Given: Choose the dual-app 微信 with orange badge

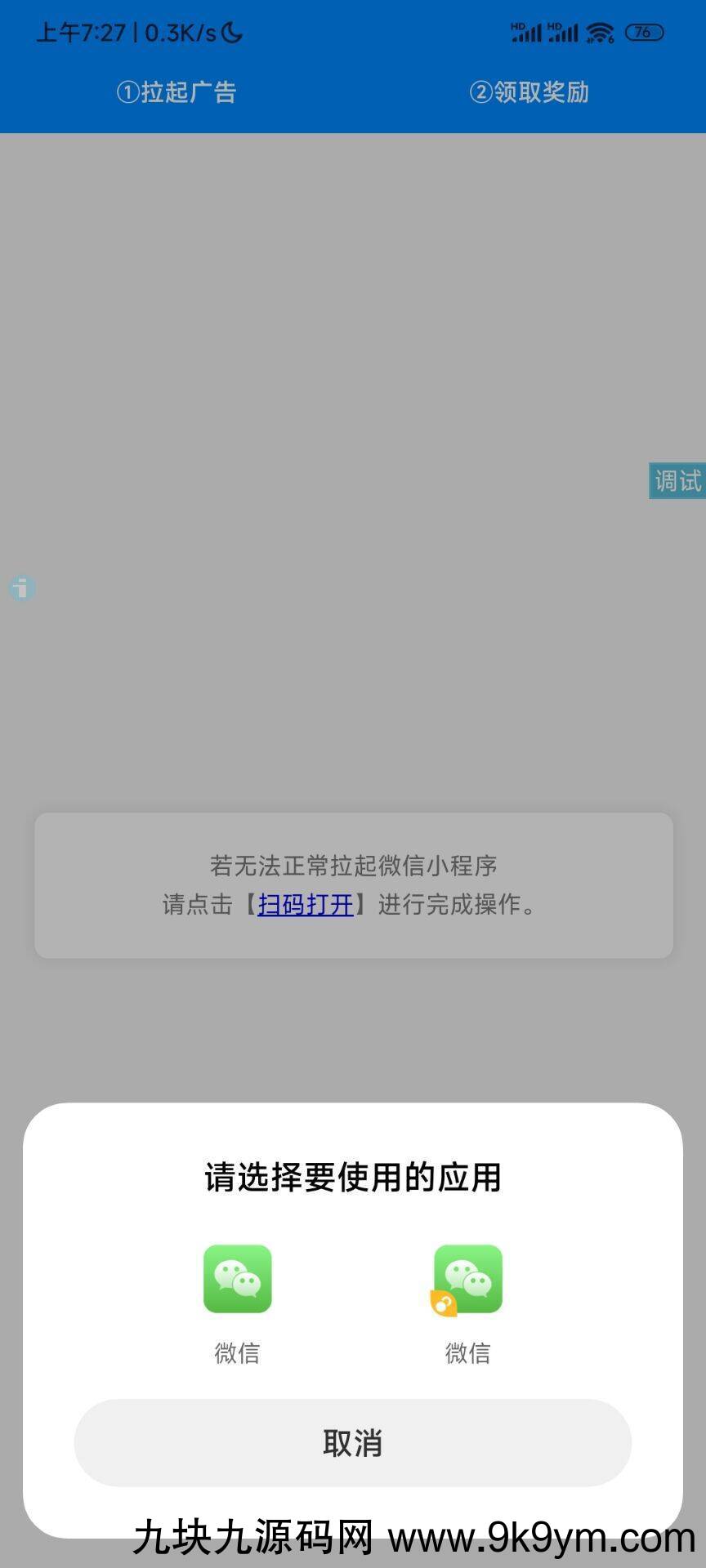Looking at the screenshot, I should tap(467, 1279).
